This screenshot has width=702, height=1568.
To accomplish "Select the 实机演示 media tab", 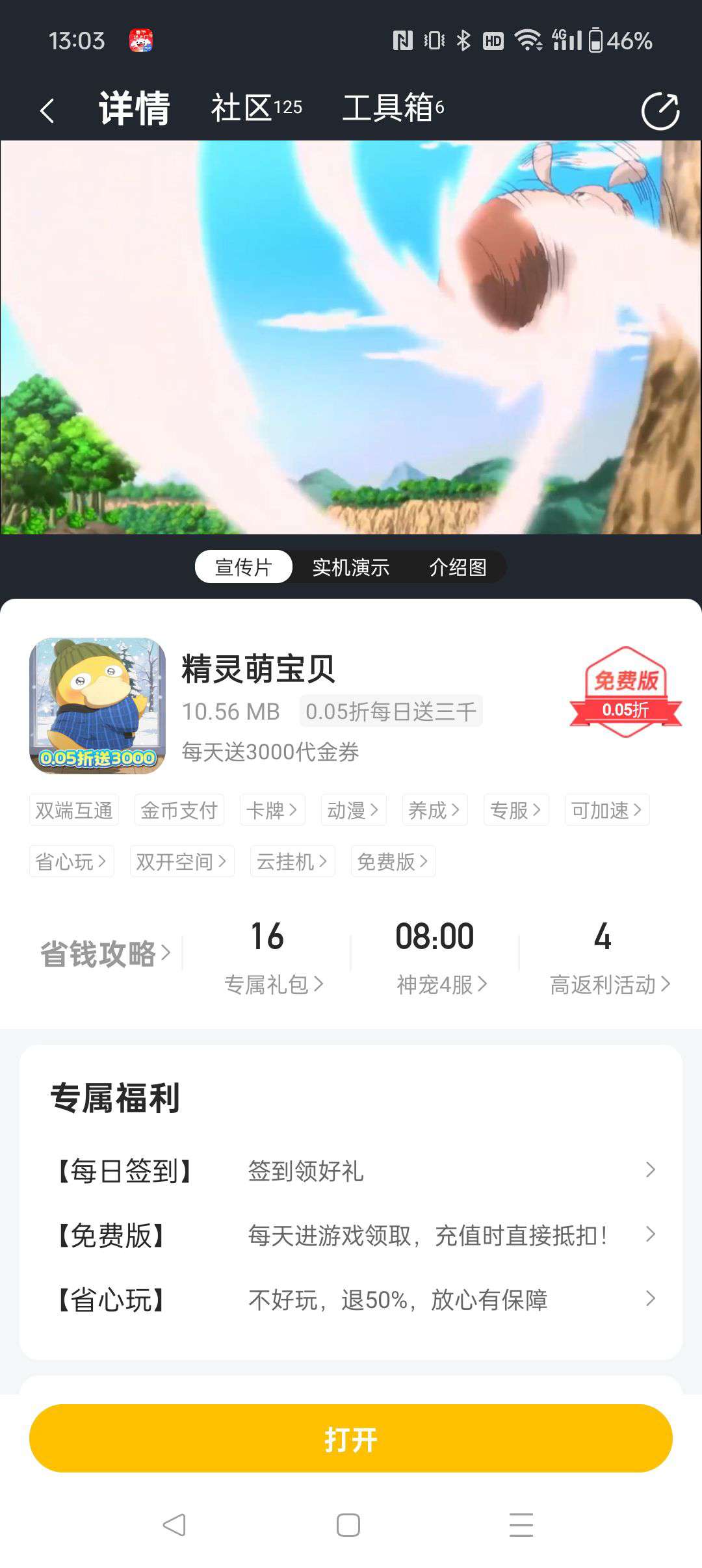I will coord(350,568).
